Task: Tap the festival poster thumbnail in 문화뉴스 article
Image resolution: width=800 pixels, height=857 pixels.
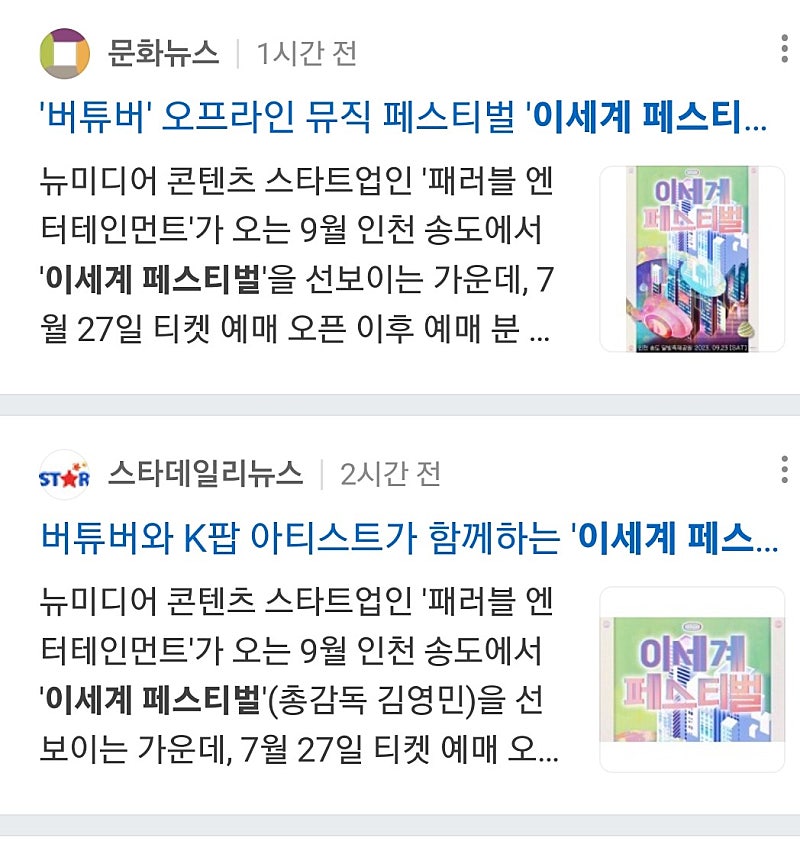Action: [x=692, y=259]
